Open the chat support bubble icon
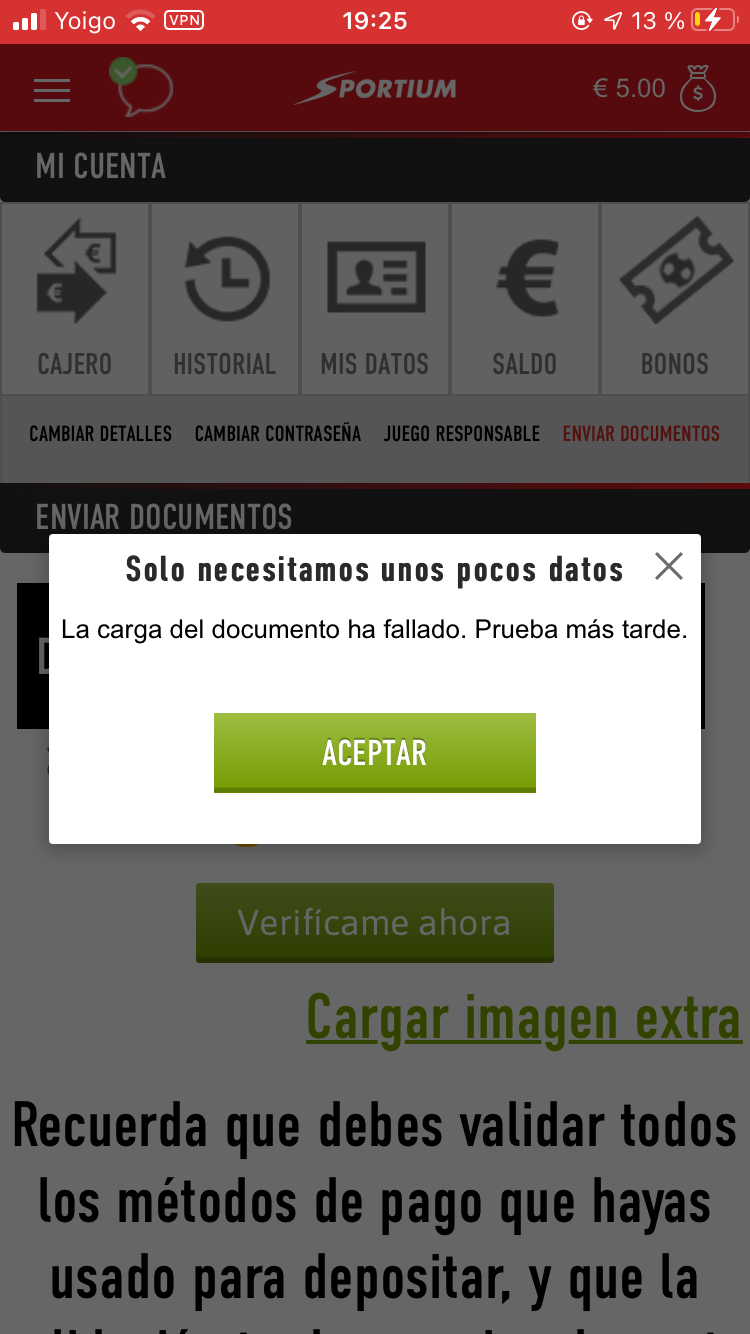 pyautogui.click(x=142, y=88)
